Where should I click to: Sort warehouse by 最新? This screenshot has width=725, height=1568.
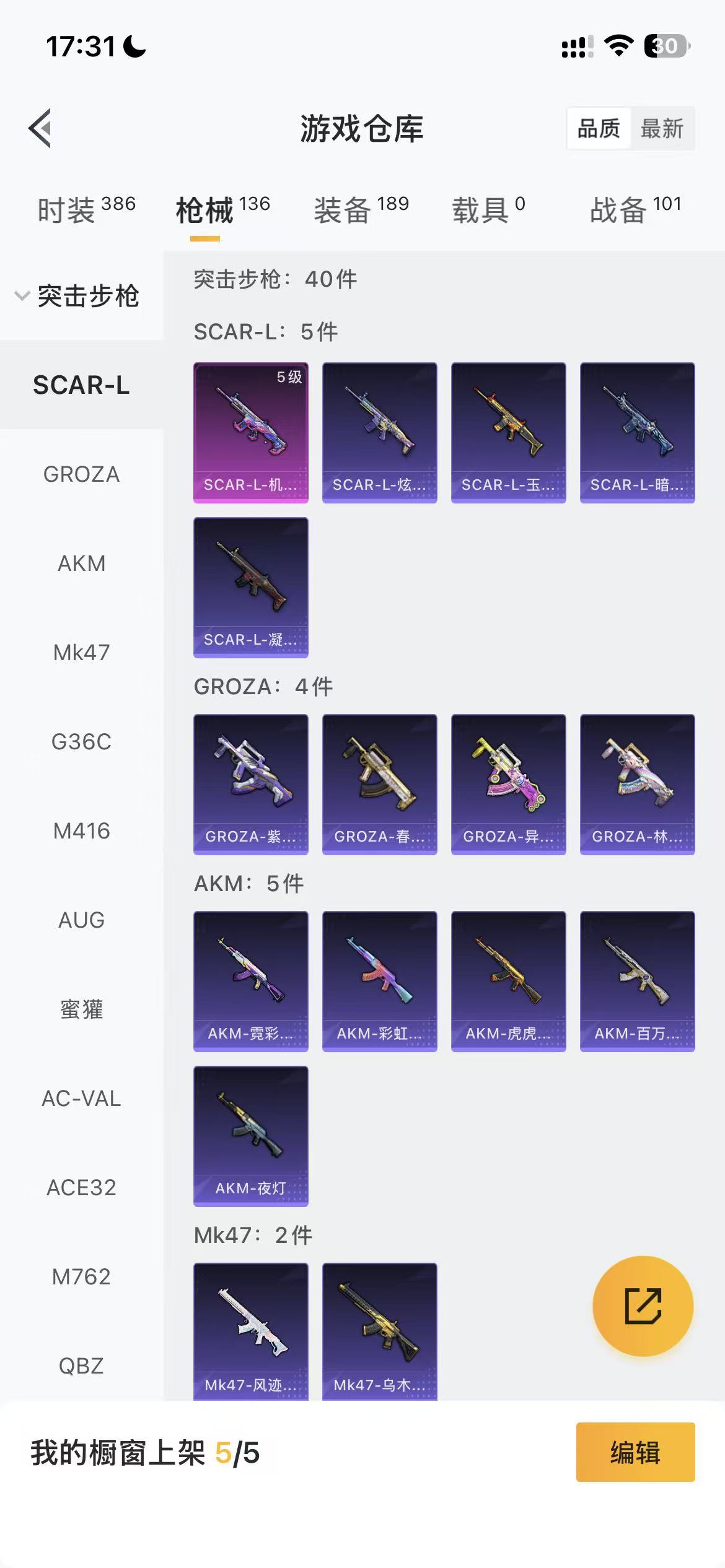point(661,129)
